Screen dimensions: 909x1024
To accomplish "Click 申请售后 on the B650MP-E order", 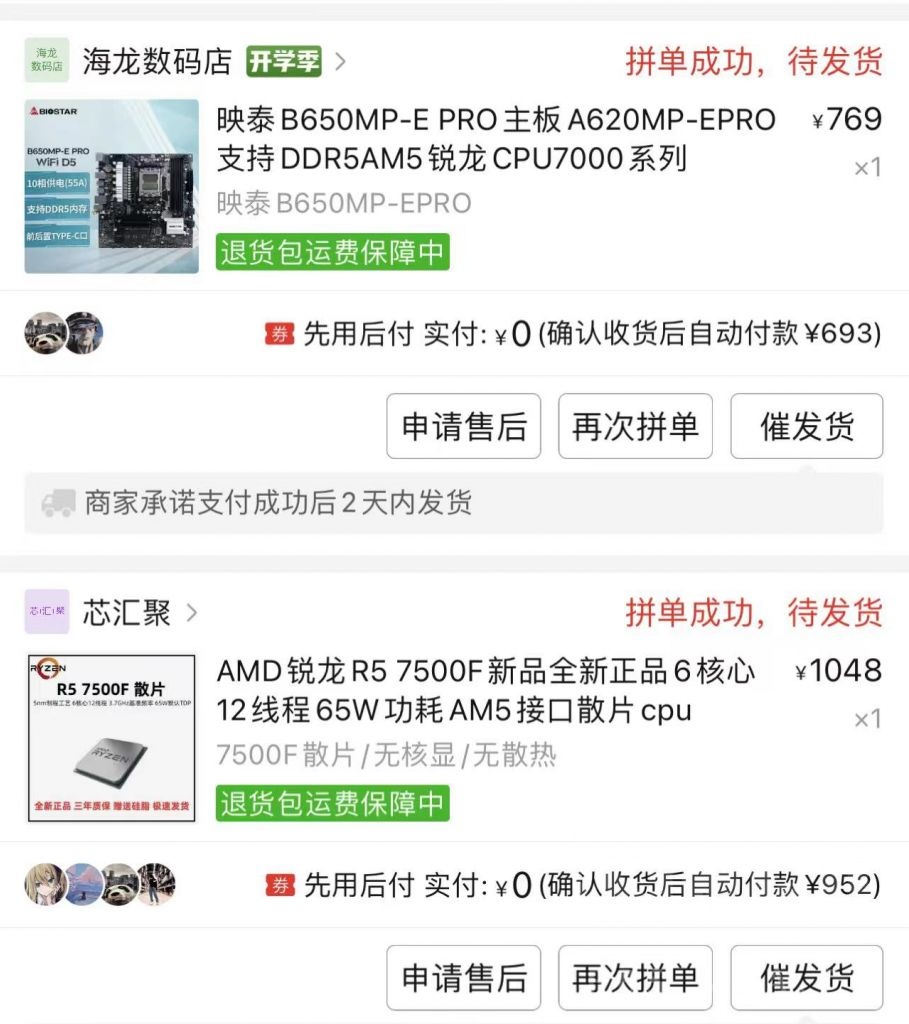I will pos(463,426).
